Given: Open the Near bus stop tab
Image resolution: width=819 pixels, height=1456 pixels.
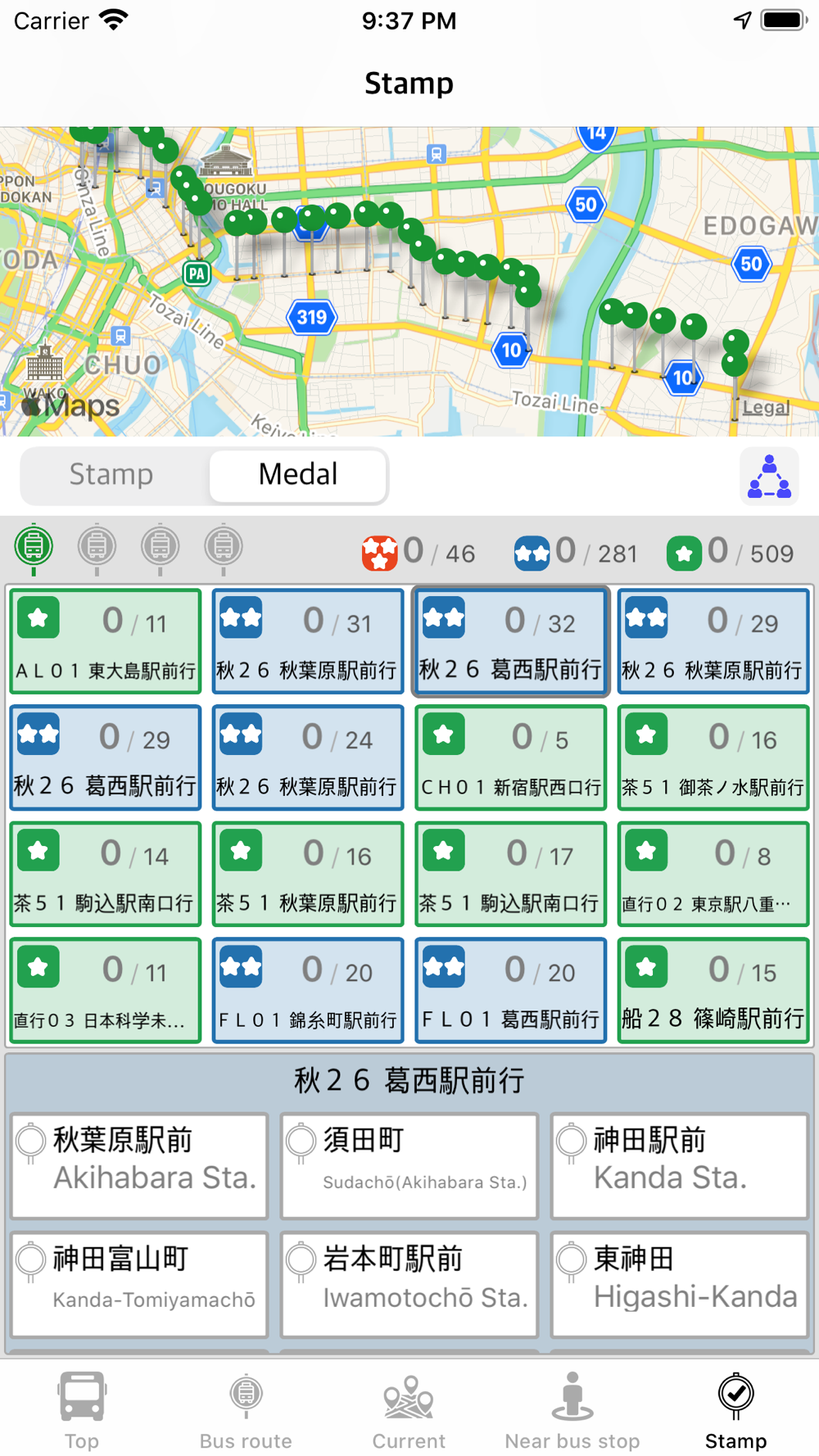Looking at the screenshot, I should coord(572,1410).
